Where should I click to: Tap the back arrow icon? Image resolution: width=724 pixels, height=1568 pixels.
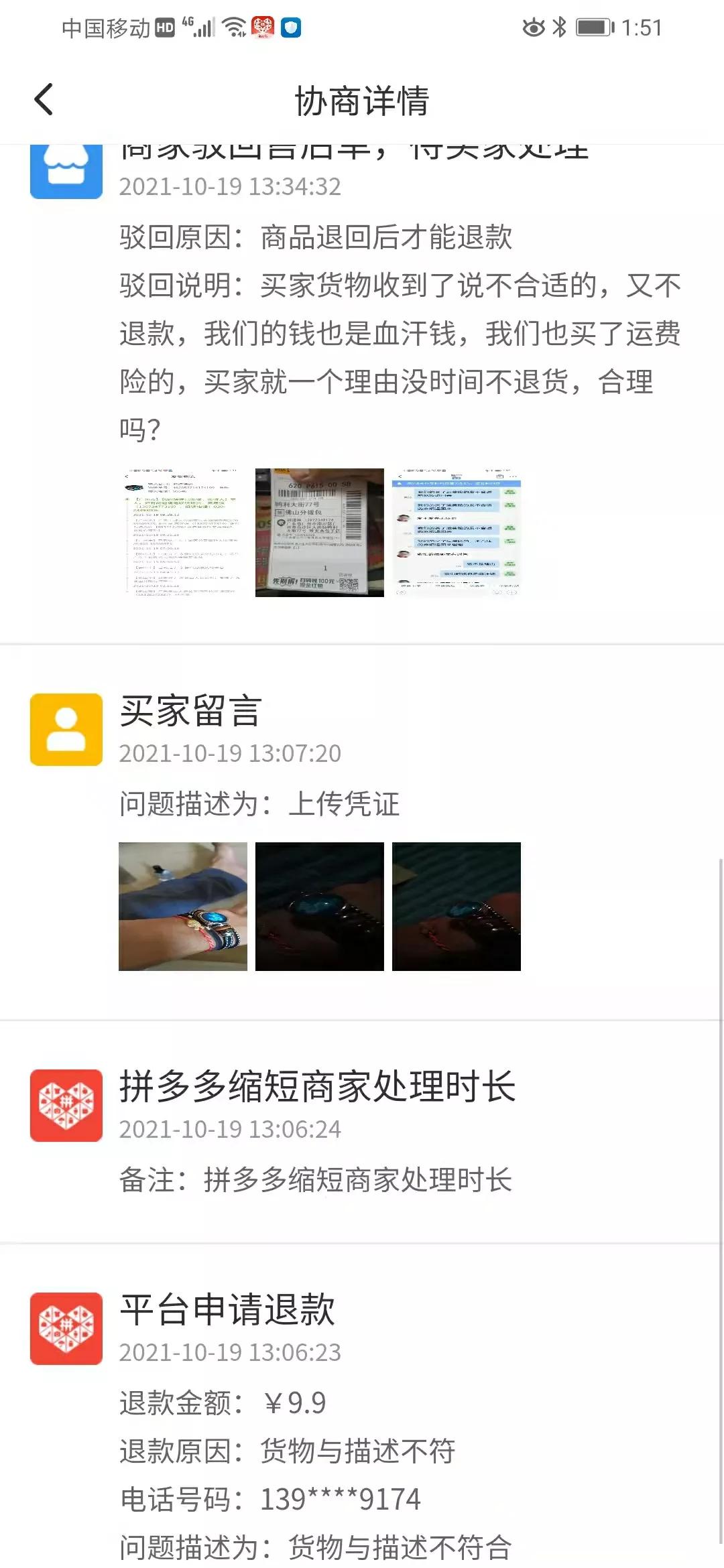44,99
